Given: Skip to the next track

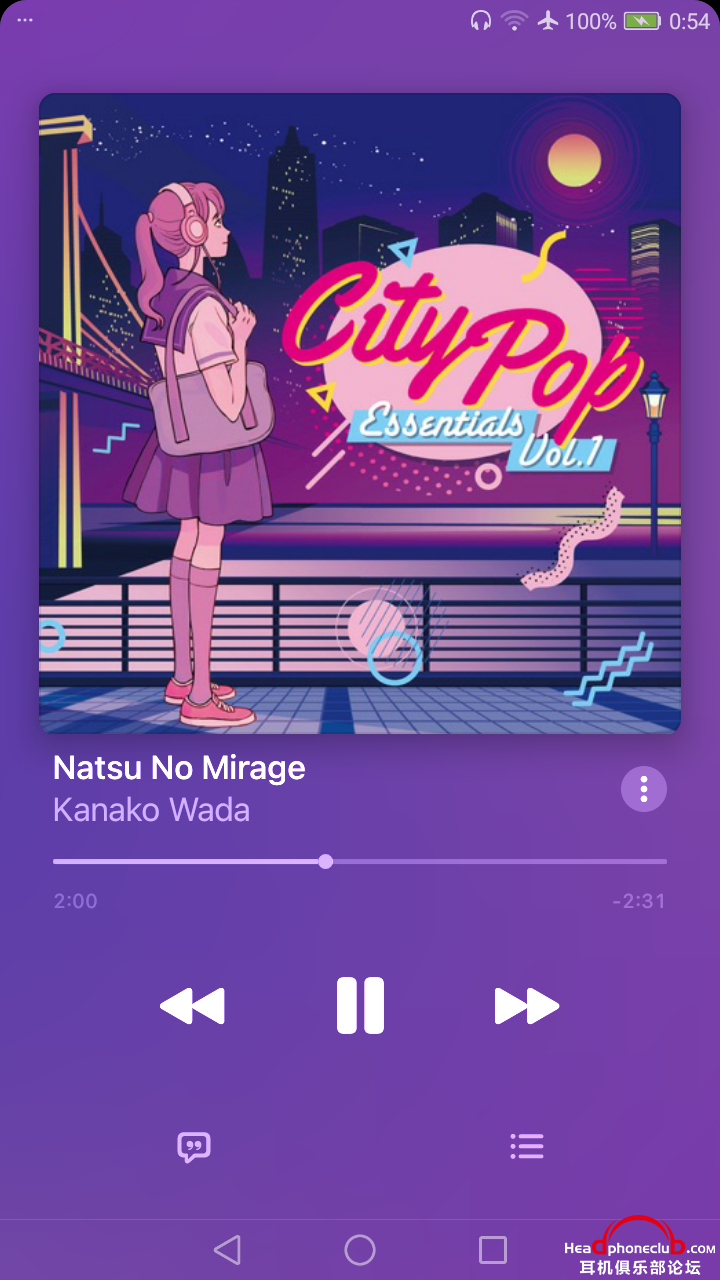Looking at the screenshot, I should tap(526, 1006).
